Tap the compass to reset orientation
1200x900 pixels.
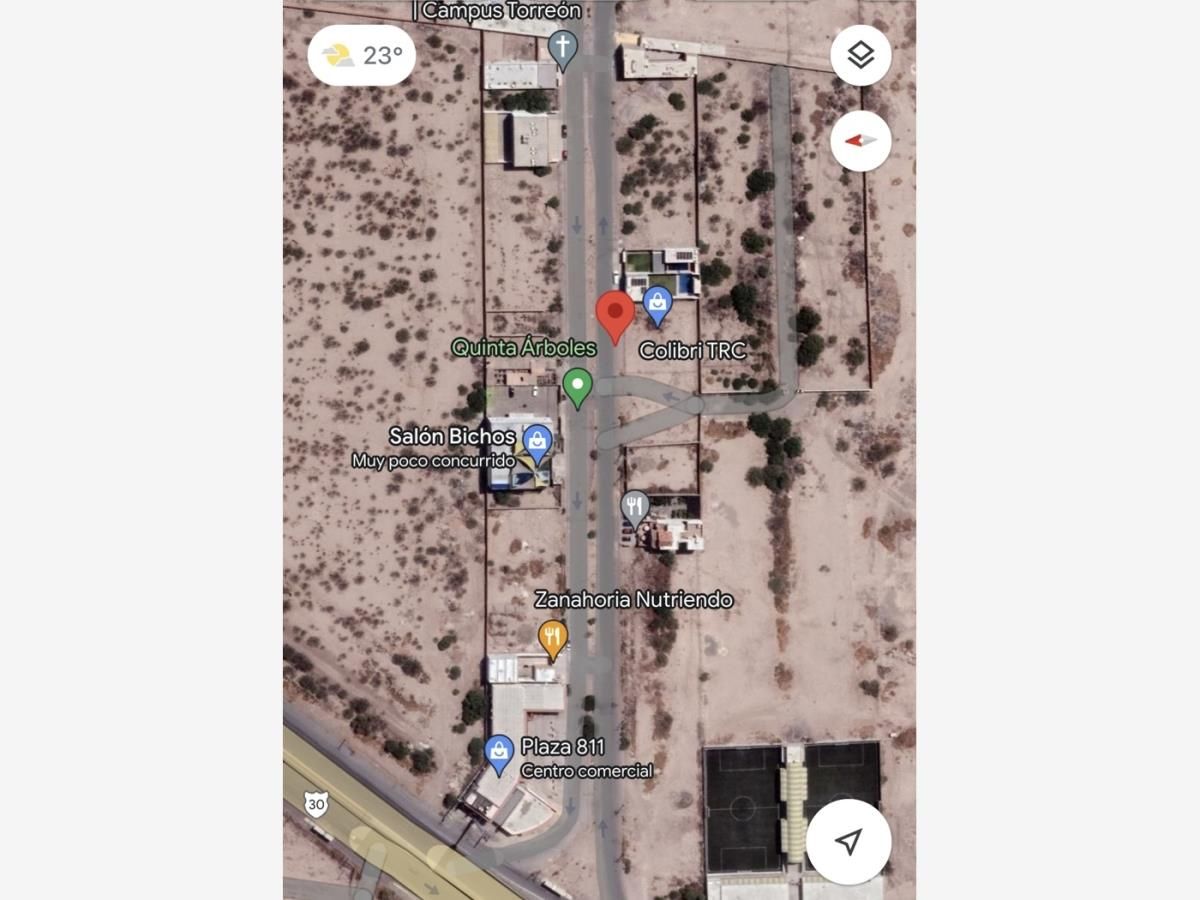[860, 140]
